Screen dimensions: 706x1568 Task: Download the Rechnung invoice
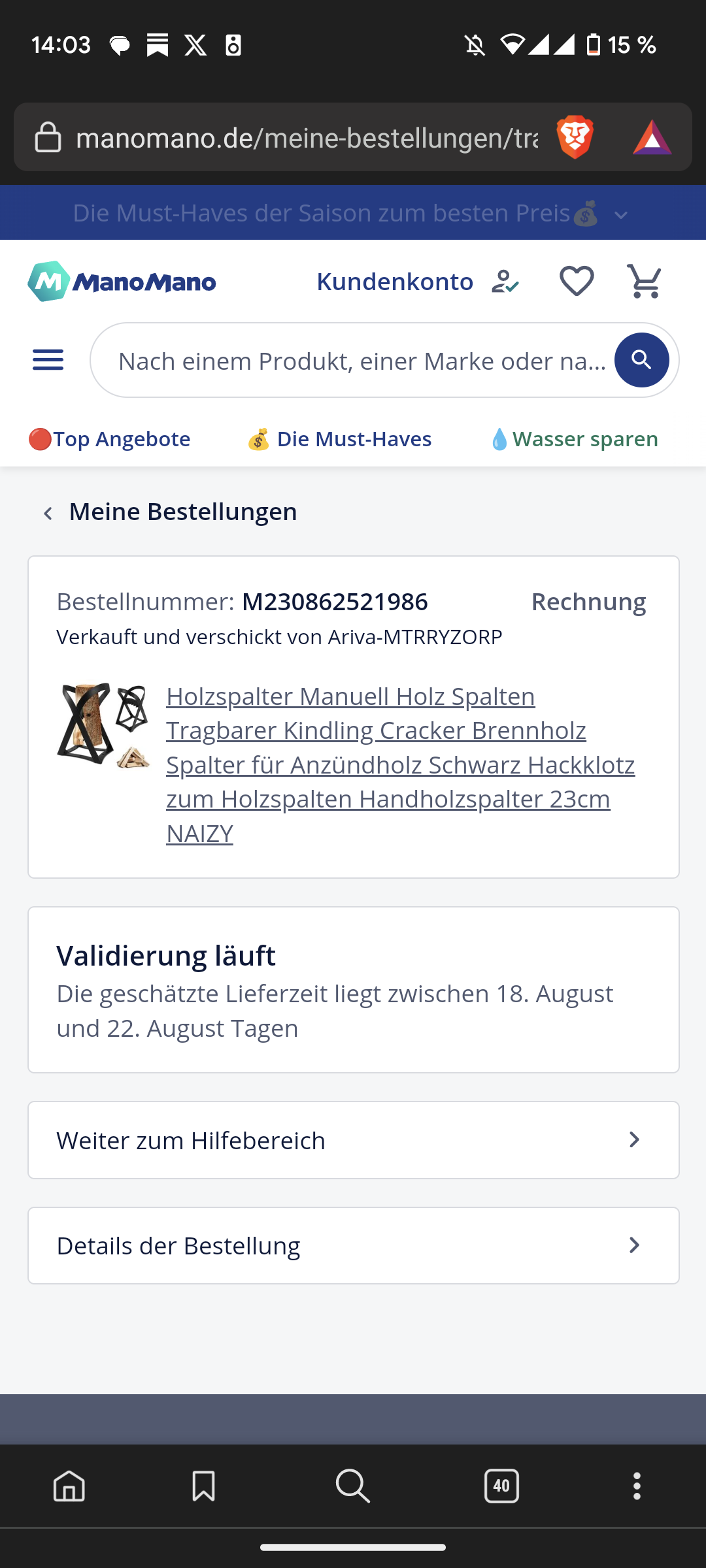click(x=588, y=602)
